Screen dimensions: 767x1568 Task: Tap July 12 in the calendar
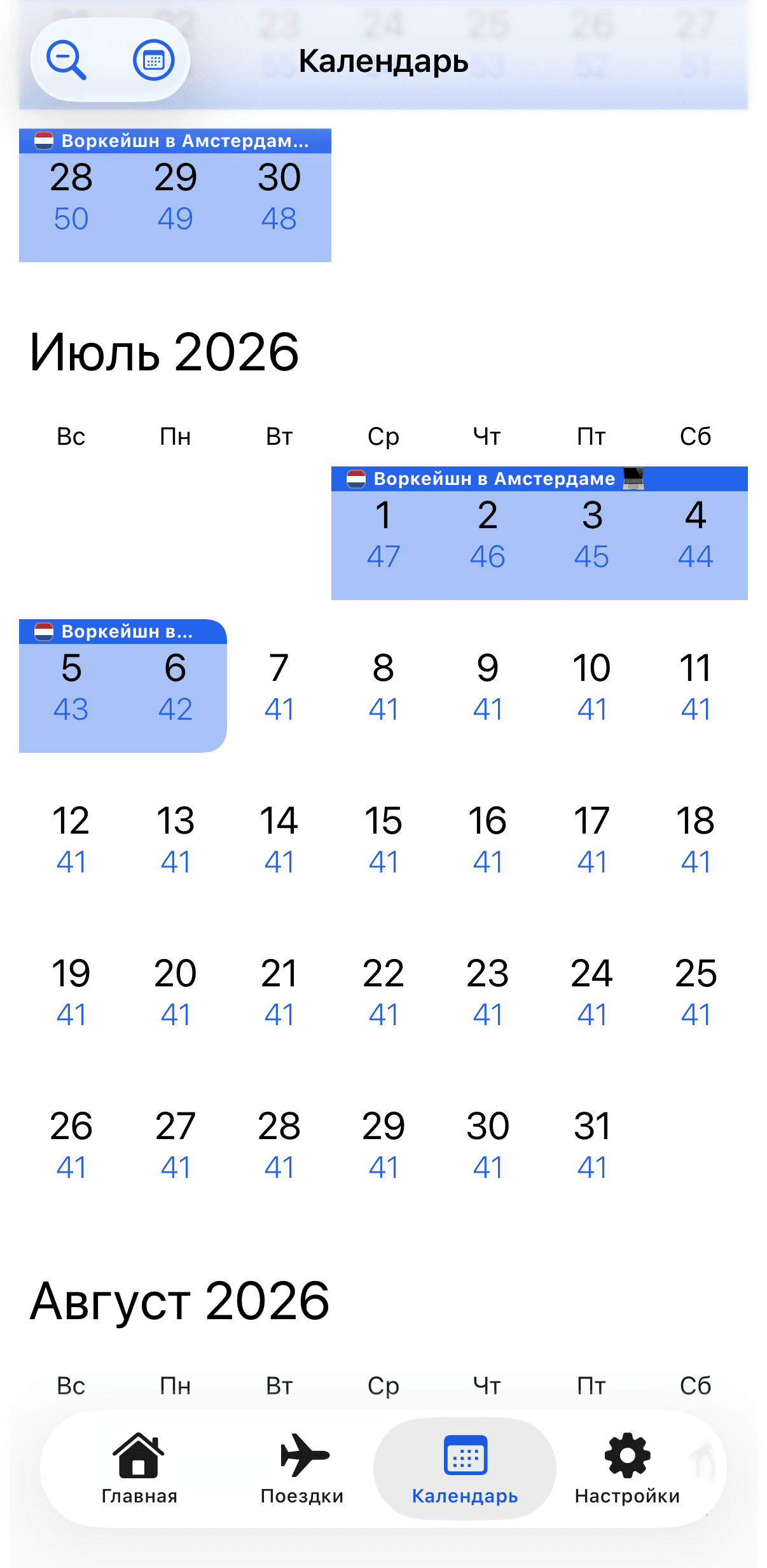[x=71, y=840]
